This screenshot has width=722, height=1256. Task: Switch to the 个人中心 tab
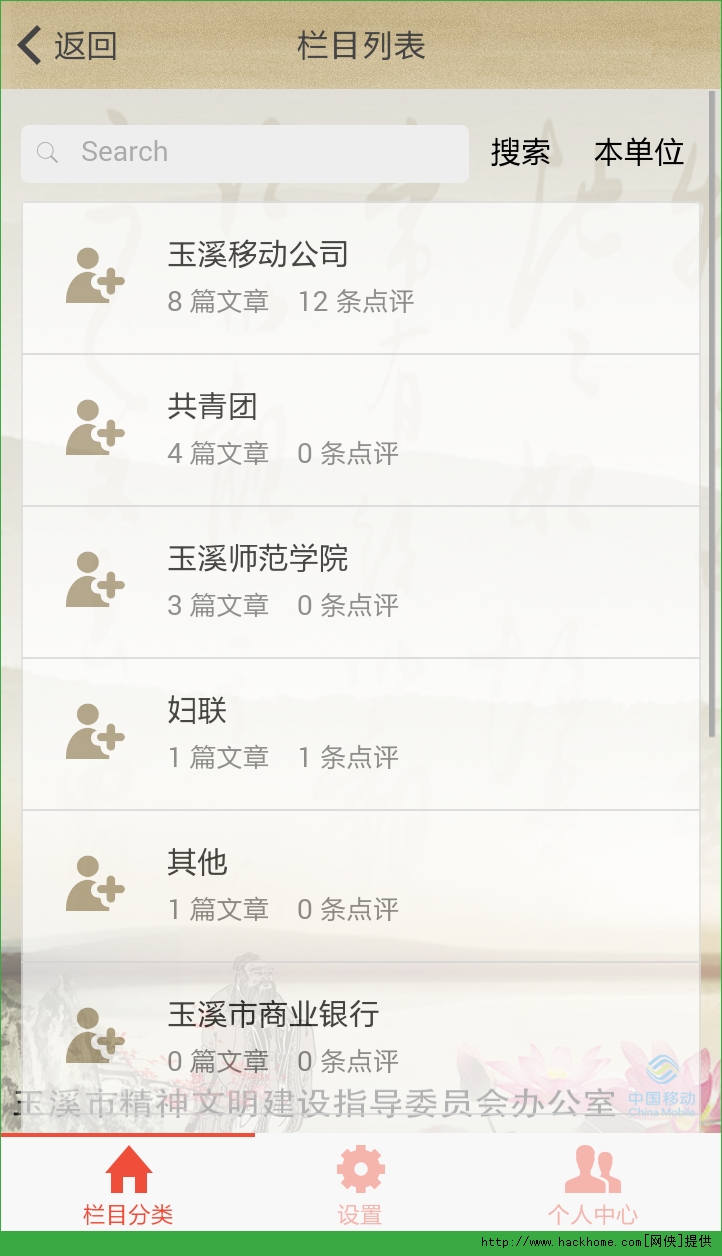592,1186
